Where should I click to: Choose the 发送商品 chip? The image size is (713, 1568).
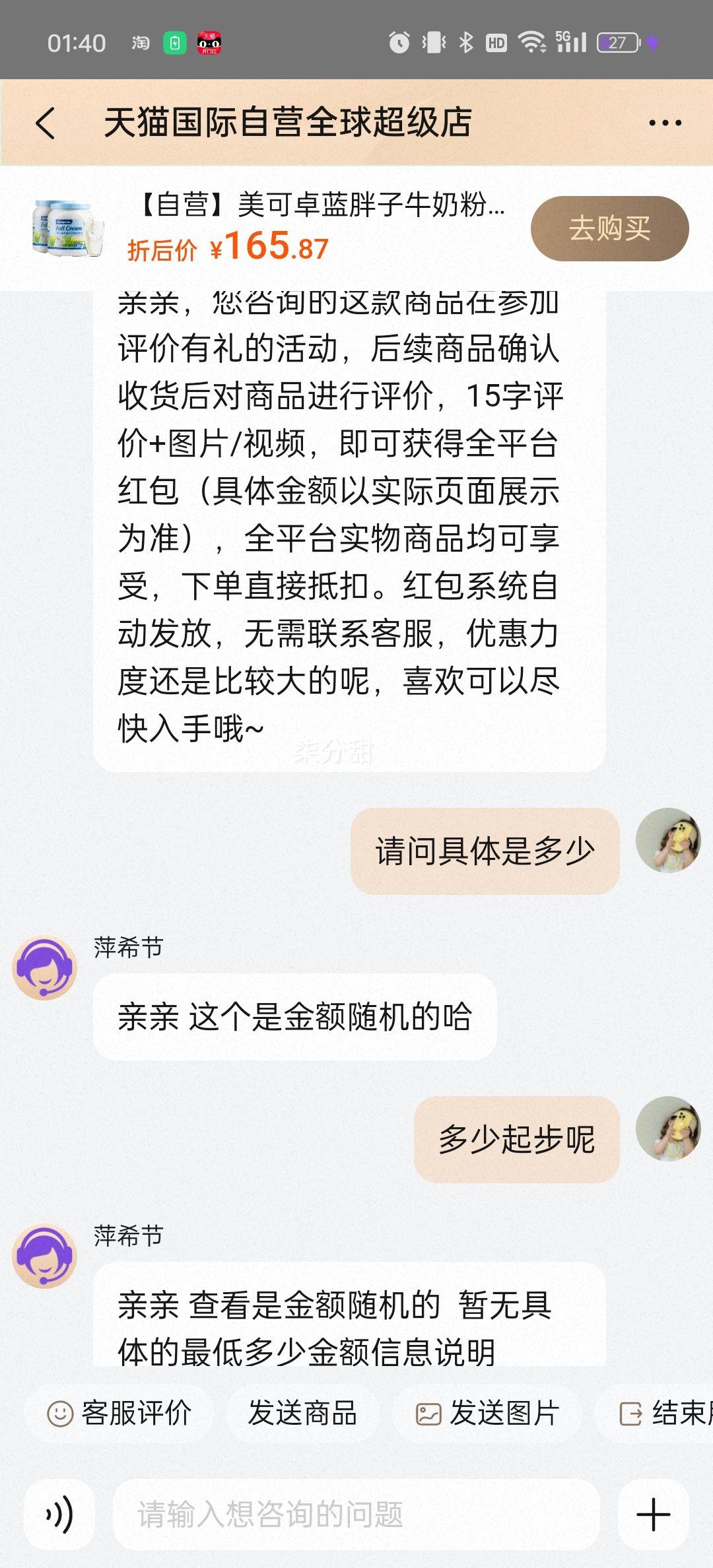[302, 1414]
